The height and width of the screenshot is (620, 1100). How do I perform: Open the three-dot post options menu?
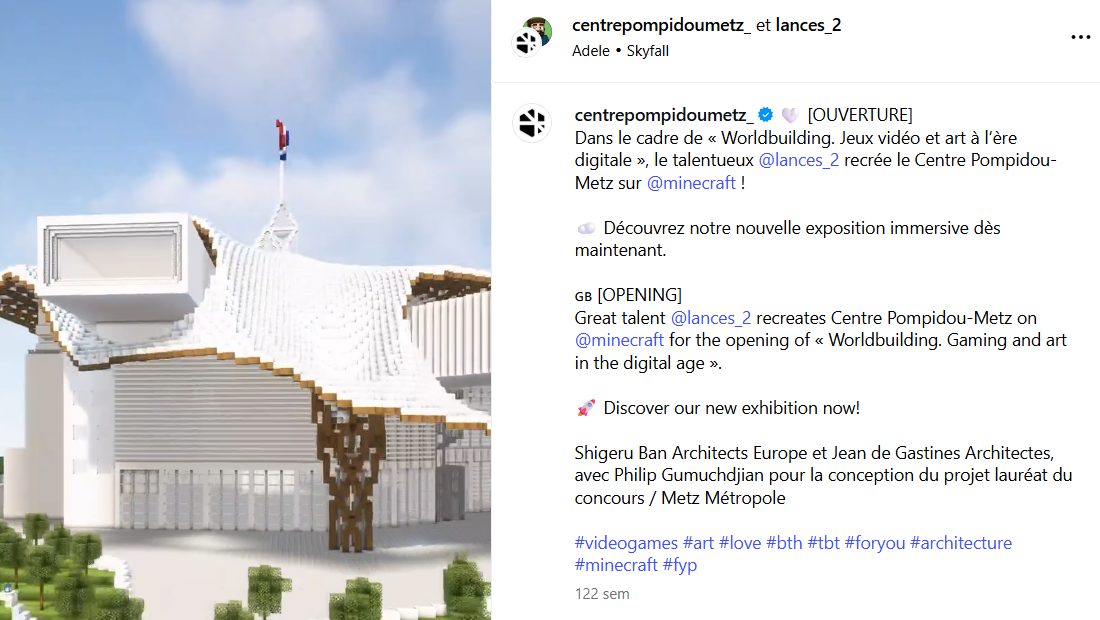1080,37
